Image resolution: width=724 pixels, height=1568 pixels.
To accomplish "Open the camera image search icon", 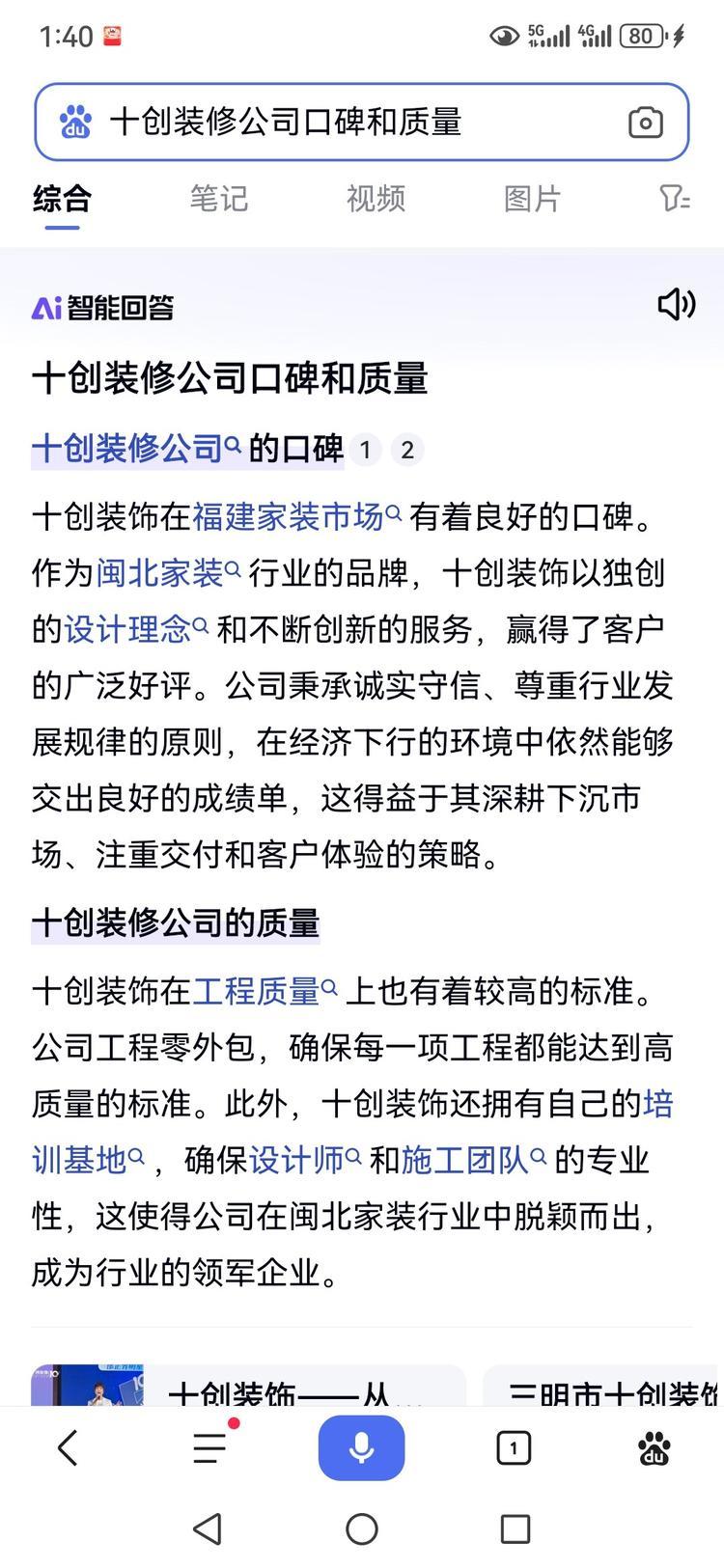I will [x=645, y=123].
